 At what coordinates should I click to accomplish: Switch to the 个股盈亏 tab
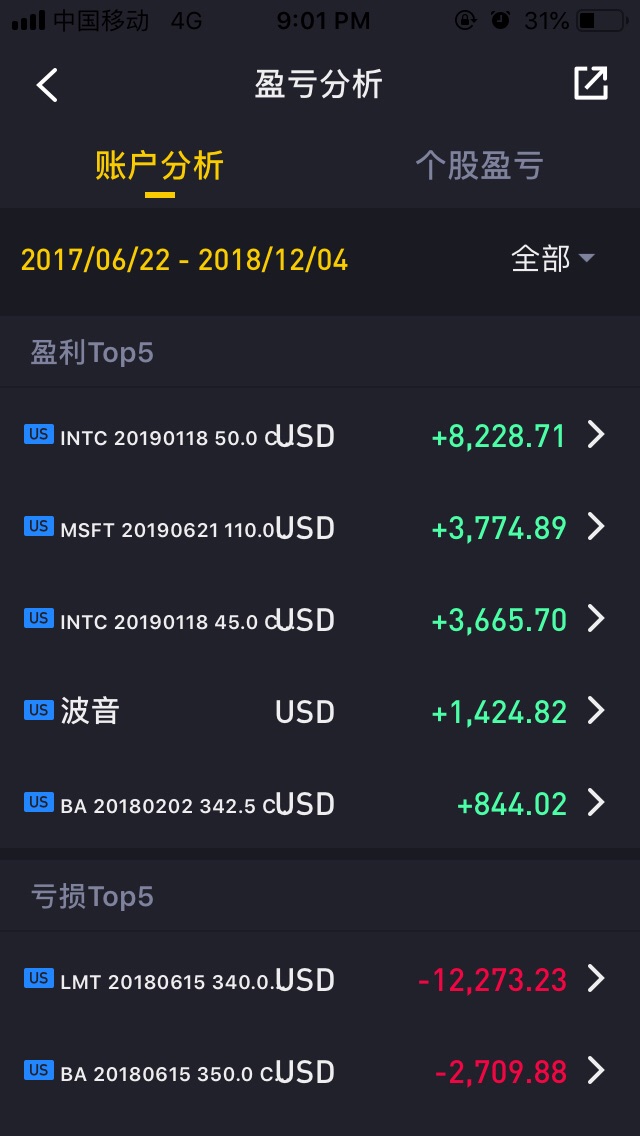pos(479,166)
